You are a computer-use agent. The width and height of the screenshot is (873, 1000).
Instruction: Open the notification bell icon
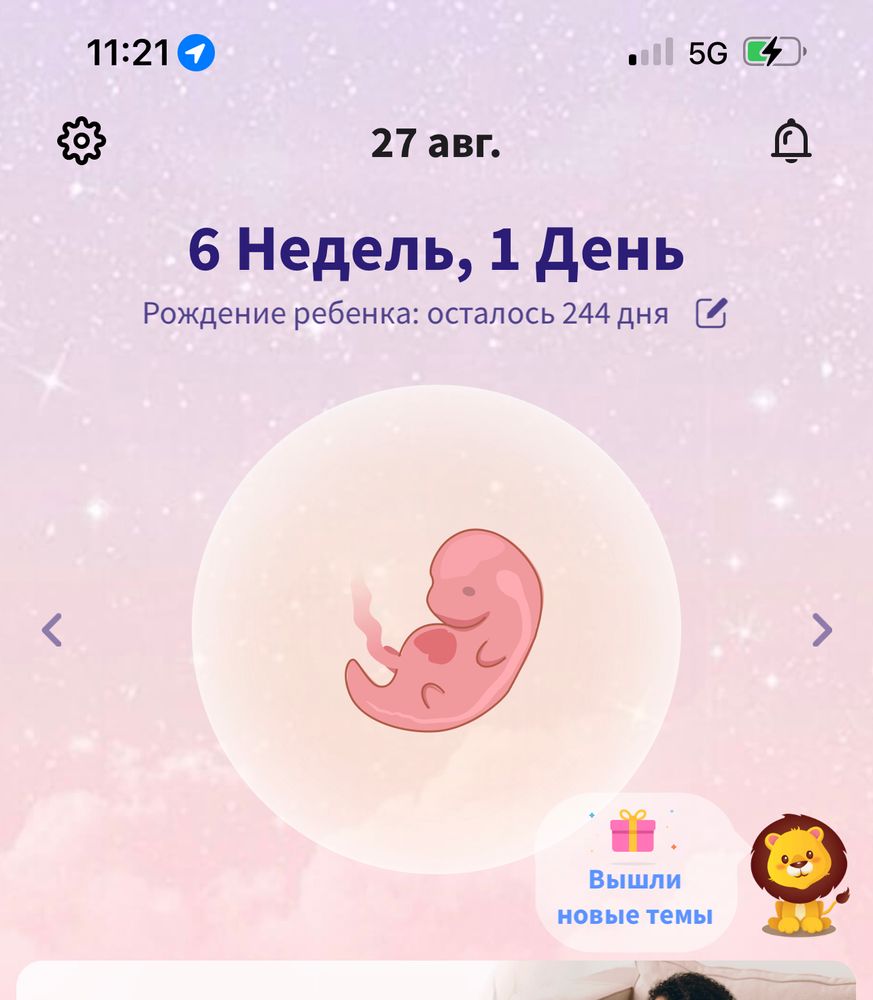(x=790, y=140)
